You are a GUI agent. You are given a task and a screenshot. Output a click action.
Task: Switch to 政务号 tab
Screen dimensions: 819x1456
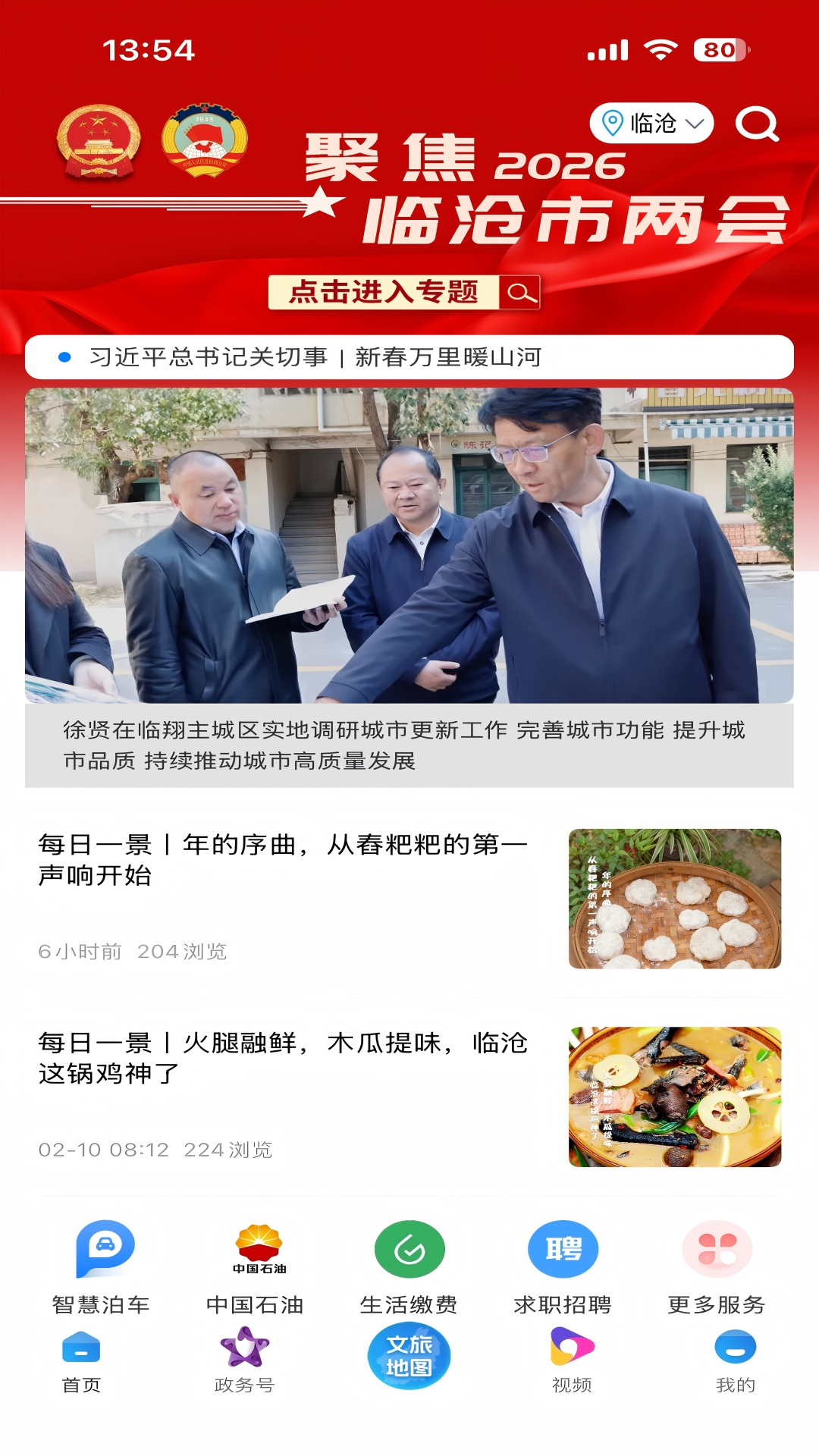244,1363
